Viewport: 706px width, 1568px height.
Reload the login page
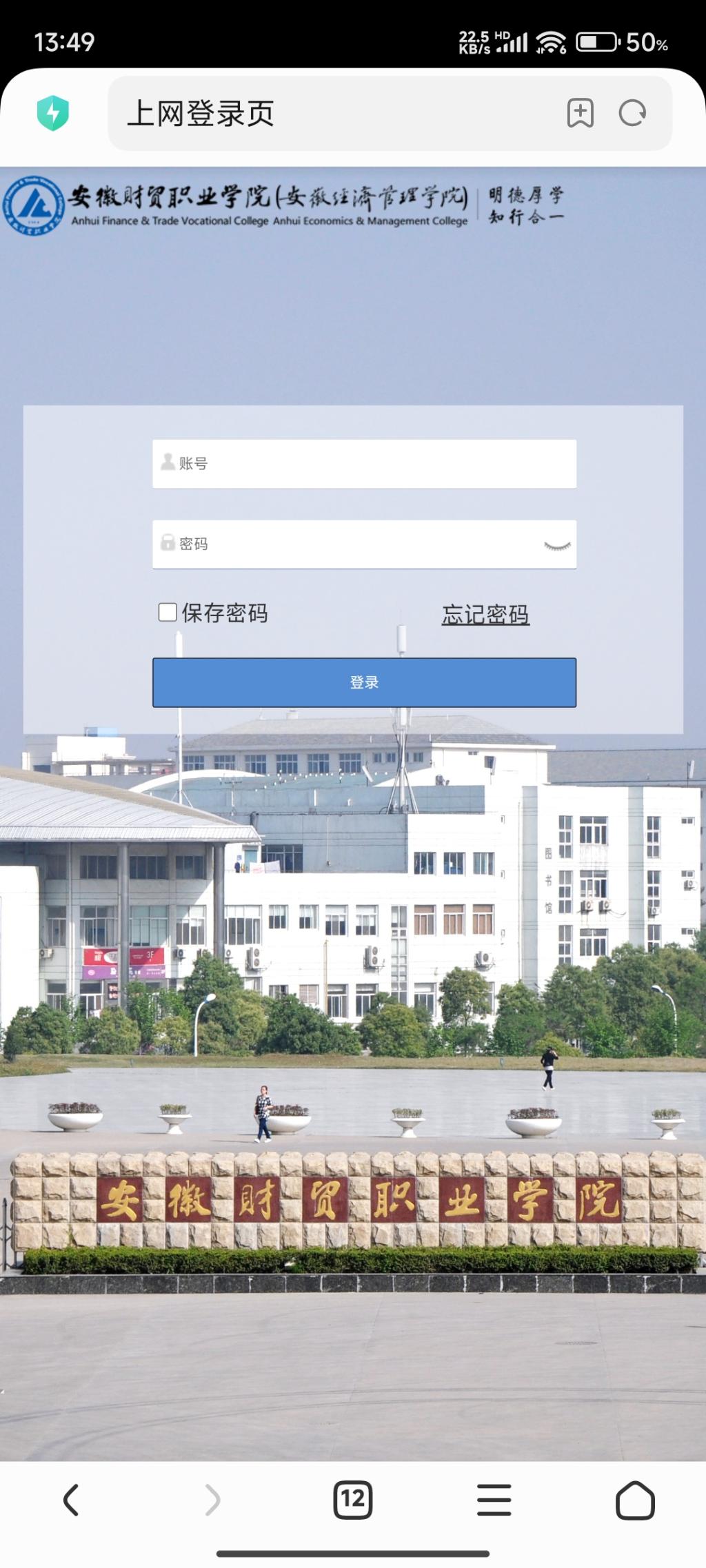tap(632, 113)
